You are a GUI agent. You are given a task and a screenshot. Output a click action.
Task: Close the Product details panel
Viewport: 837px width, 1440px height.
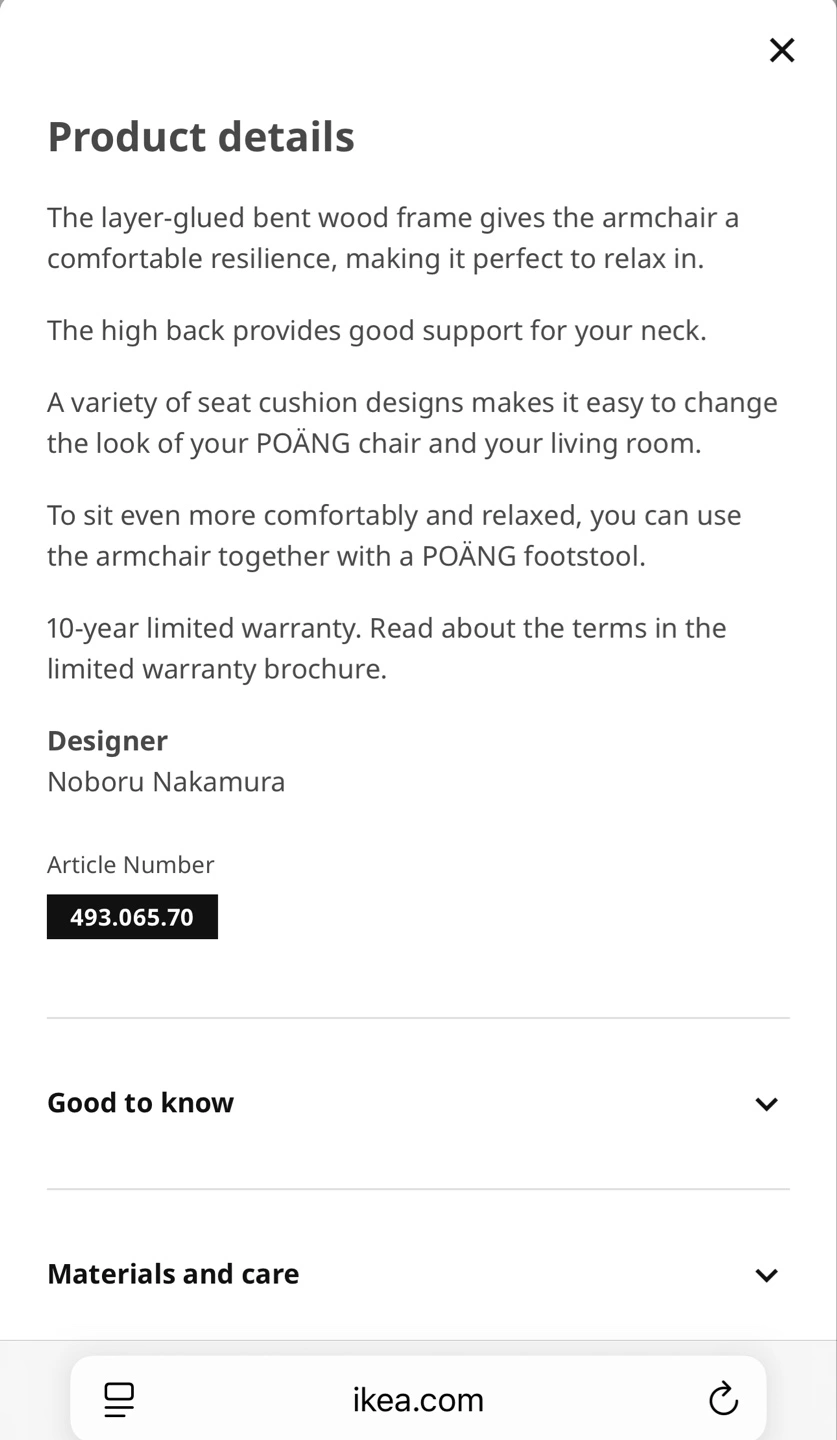[x=781, y=50]
